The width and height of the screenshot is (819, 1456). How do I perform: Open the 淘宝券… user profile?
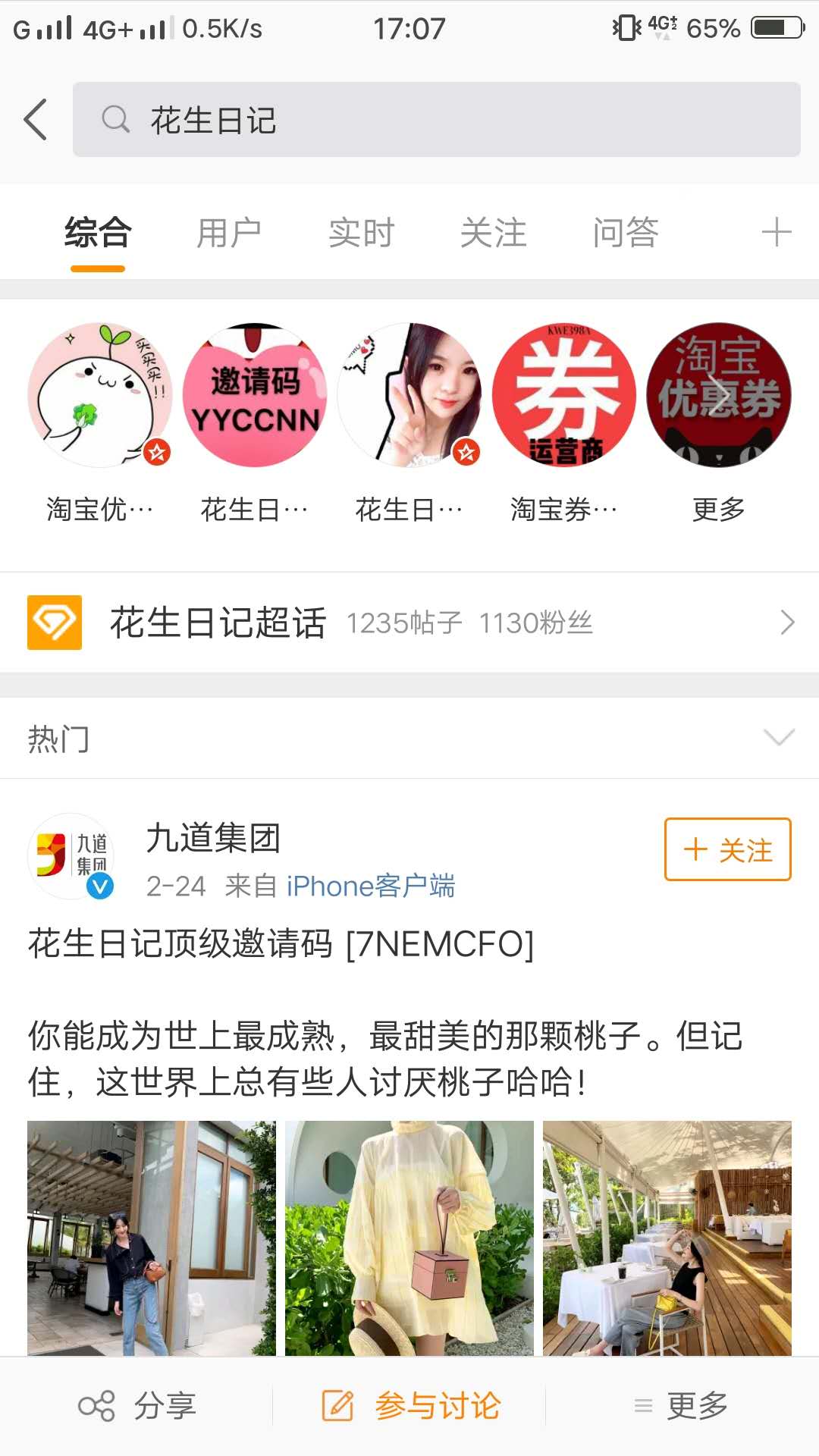click(564, 396)
